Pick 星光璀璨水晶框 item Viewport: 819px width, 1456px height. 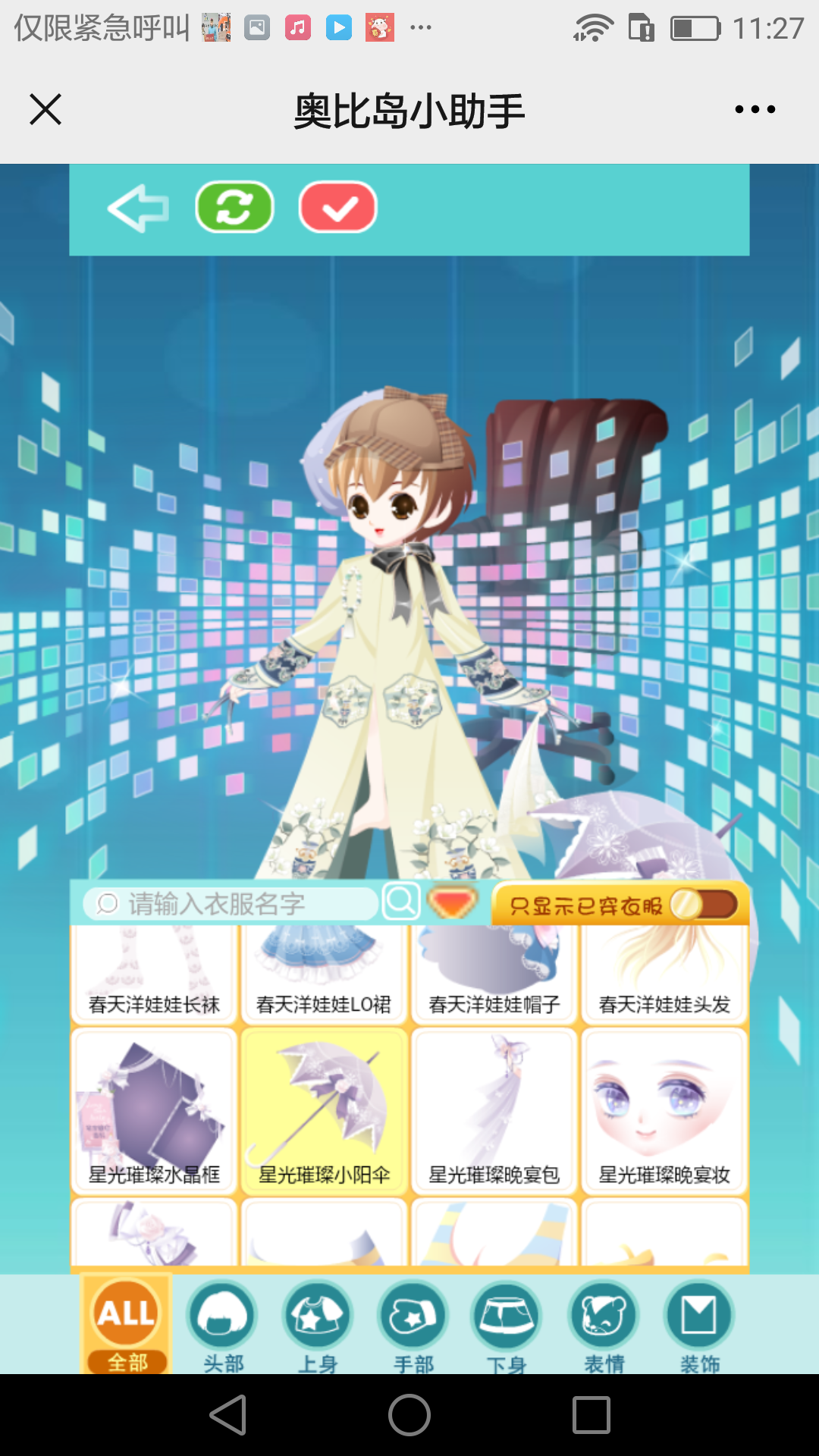pos(154,1111)
